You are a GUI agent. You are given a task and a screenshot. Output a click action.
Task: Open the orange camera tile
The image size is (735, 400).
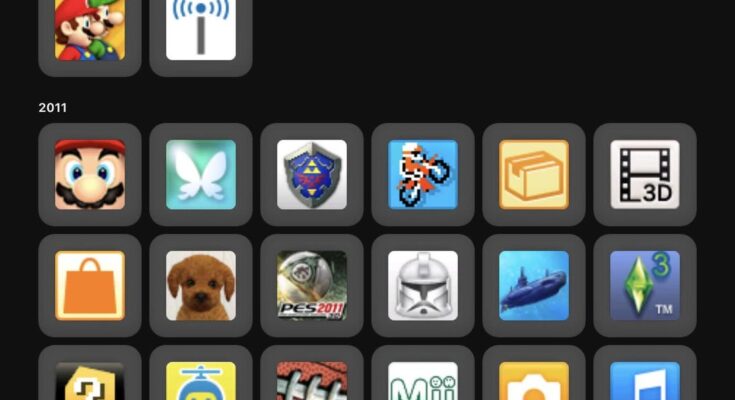pos(534,380)
